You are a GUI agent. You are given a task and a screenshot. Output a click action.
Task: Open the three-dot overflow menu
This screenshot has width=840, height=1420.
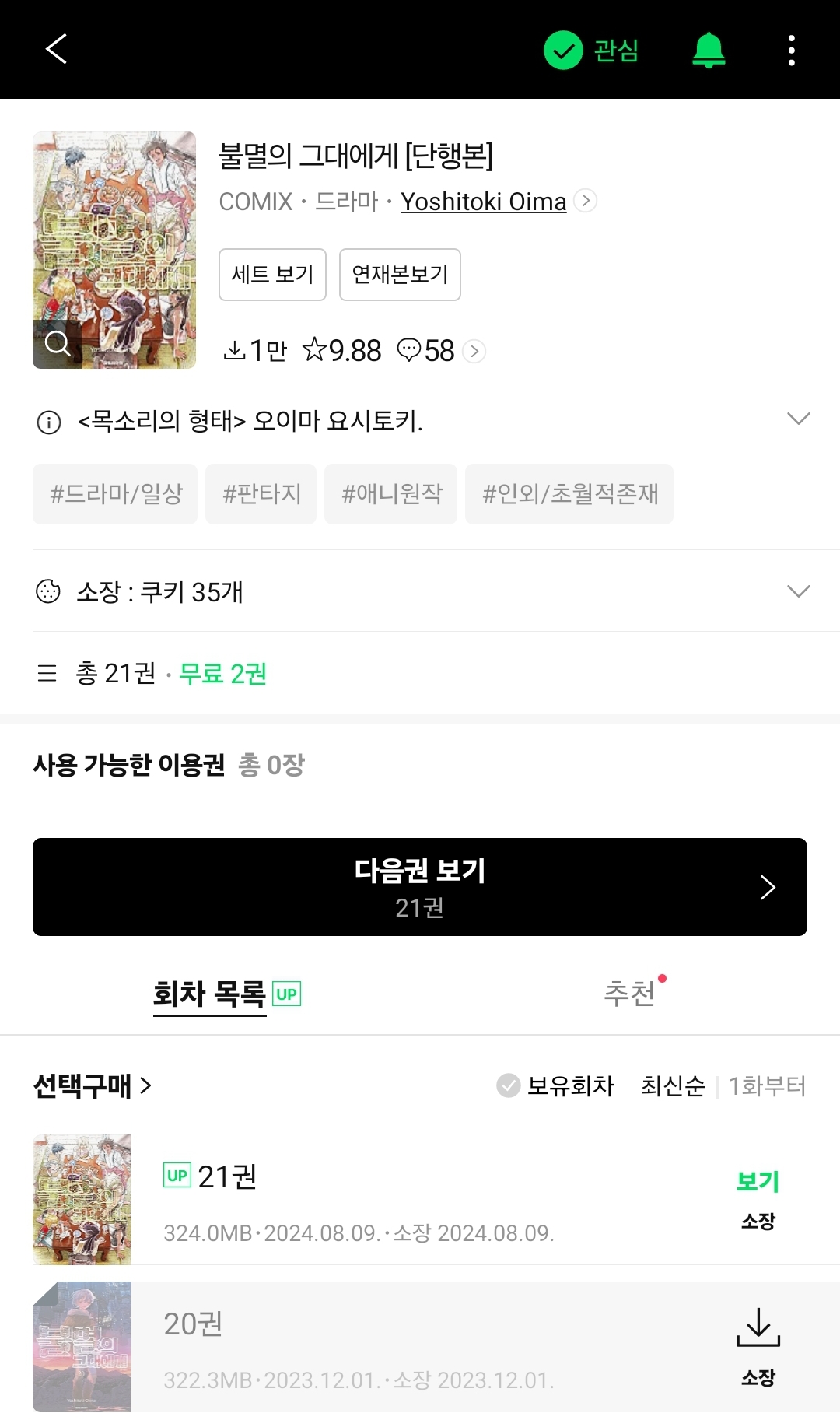click(x=791, y=51)
